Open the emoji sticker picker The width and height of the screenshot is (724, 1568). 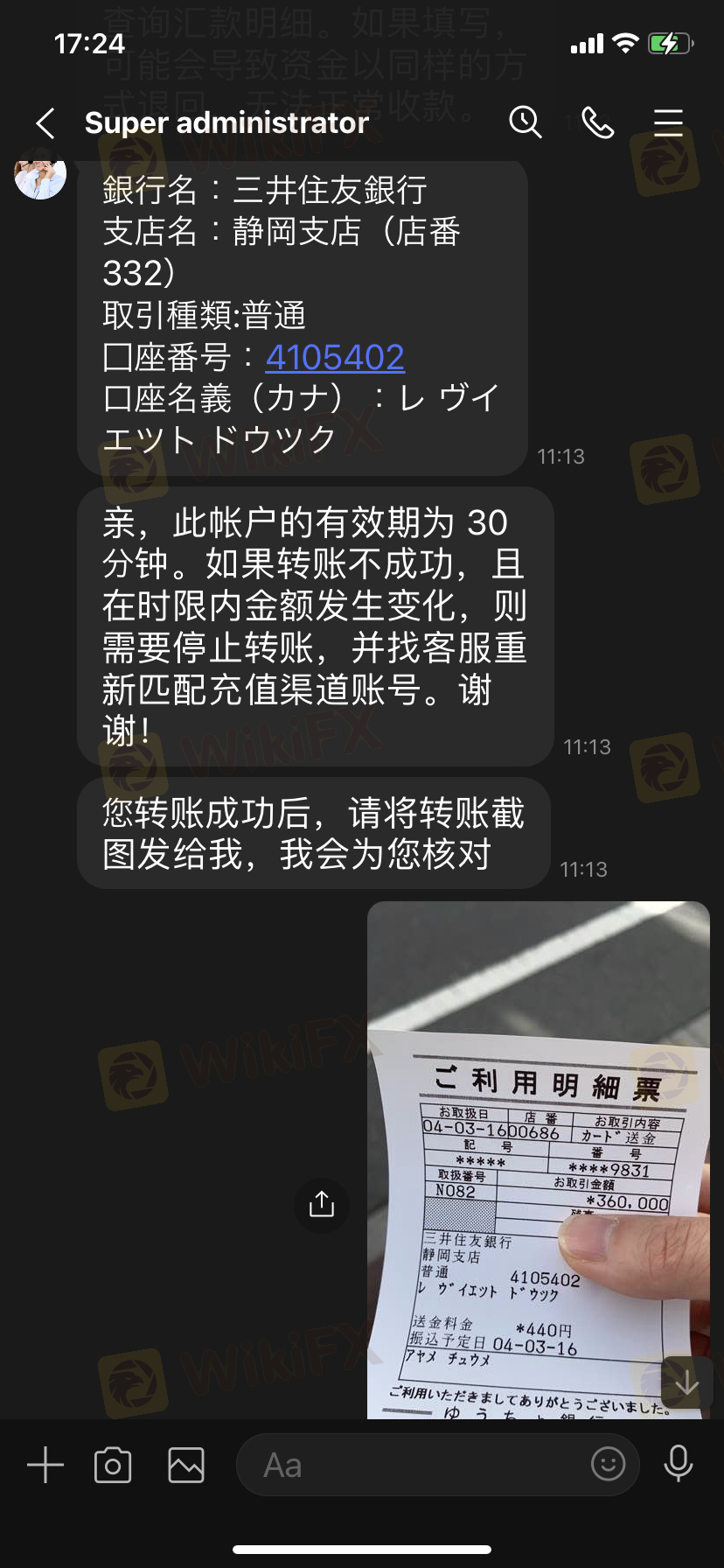tap(608, 1463)
